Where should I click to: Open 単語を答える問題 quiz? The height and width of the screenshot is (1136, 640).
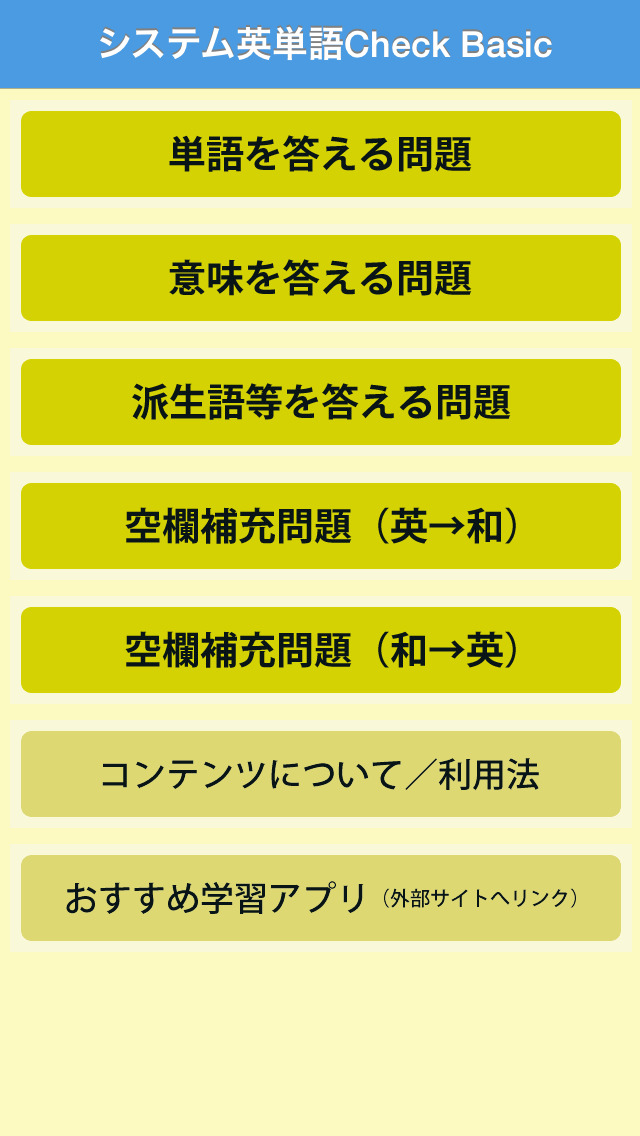pos(320,154)
